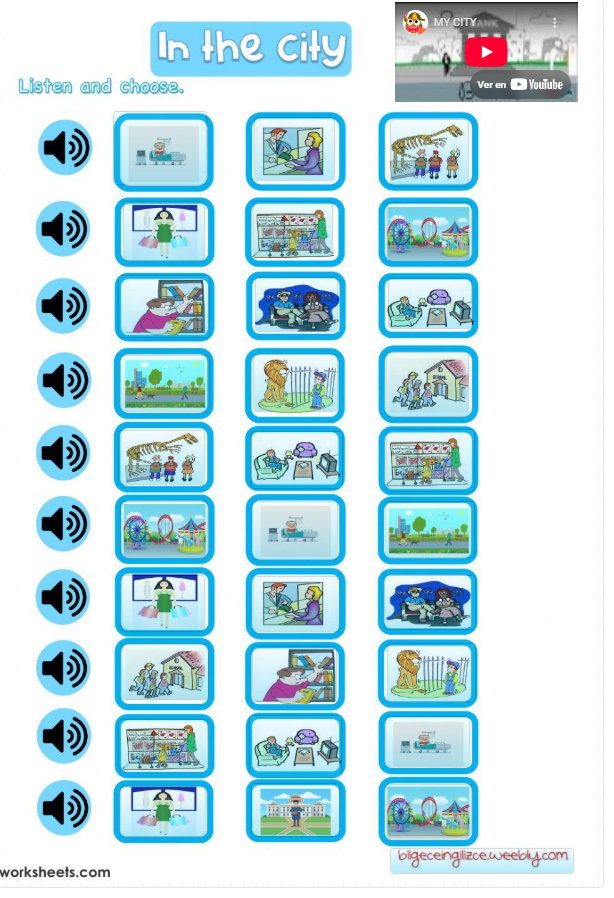Play the audio for the last row

tap(64, 808)
